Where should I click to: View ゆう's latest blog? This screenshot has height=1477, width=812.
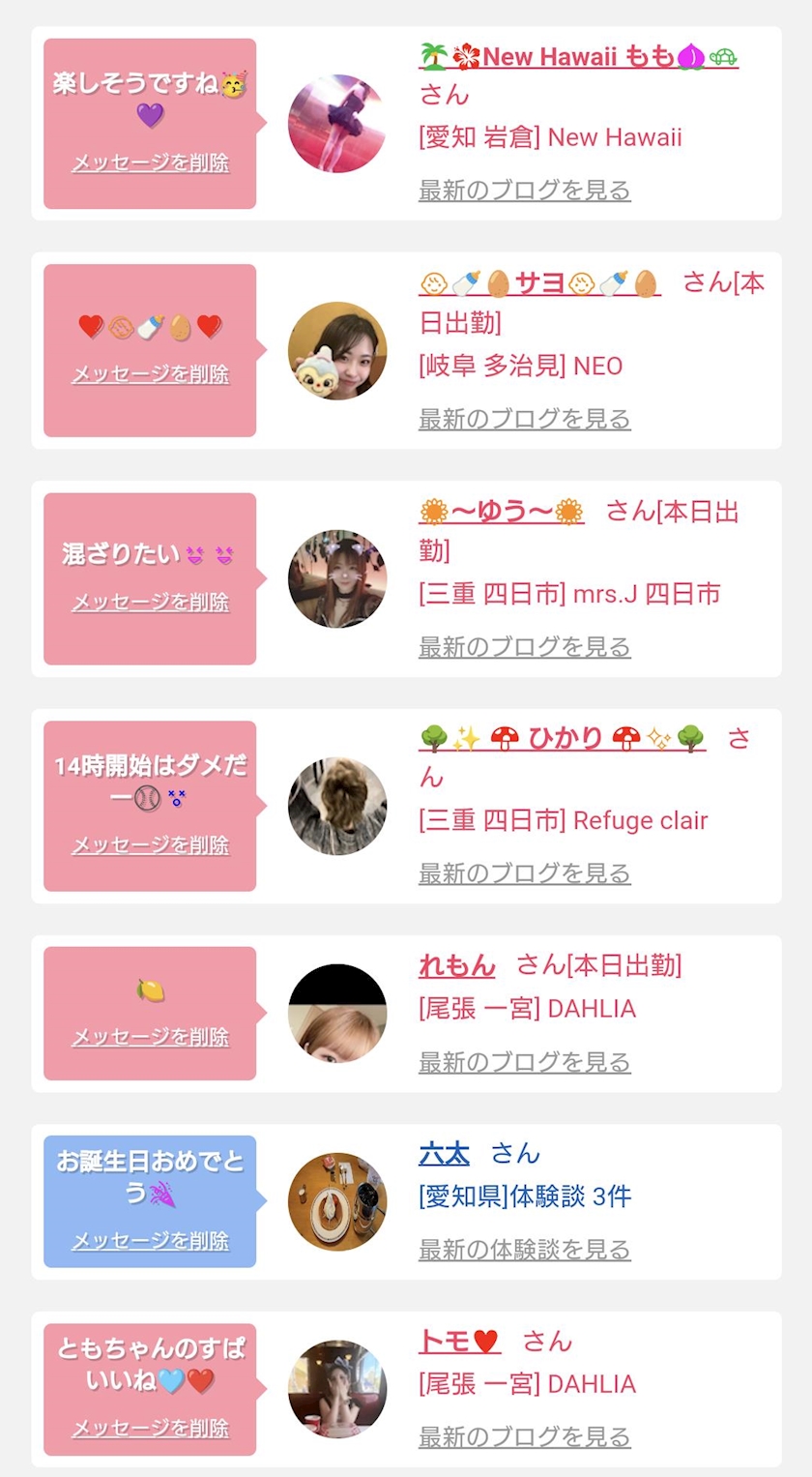524,646
